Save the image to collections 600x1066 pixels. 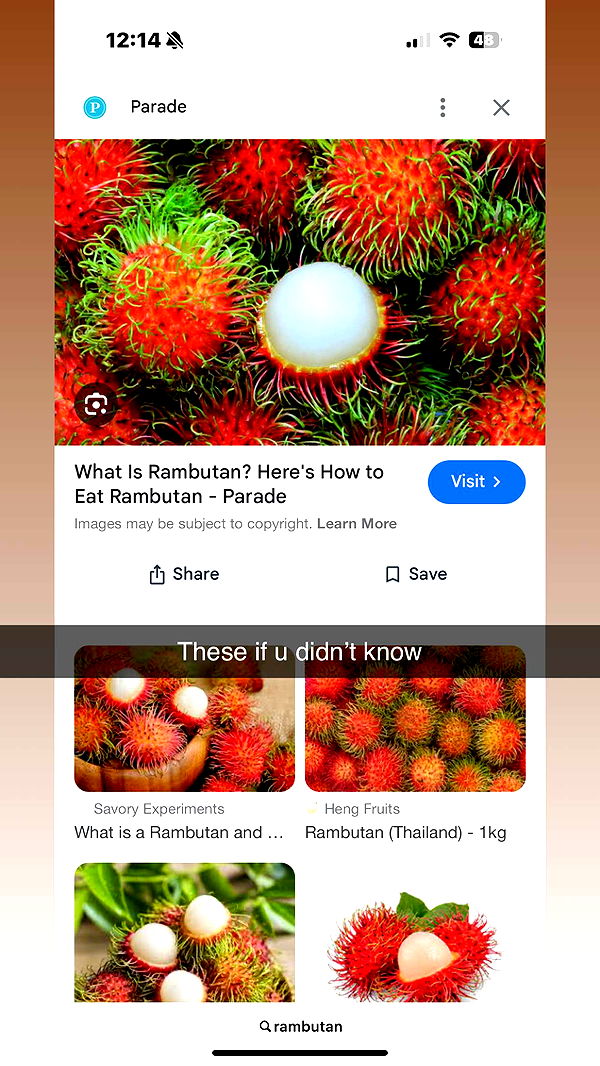click(x=416, y=574)
